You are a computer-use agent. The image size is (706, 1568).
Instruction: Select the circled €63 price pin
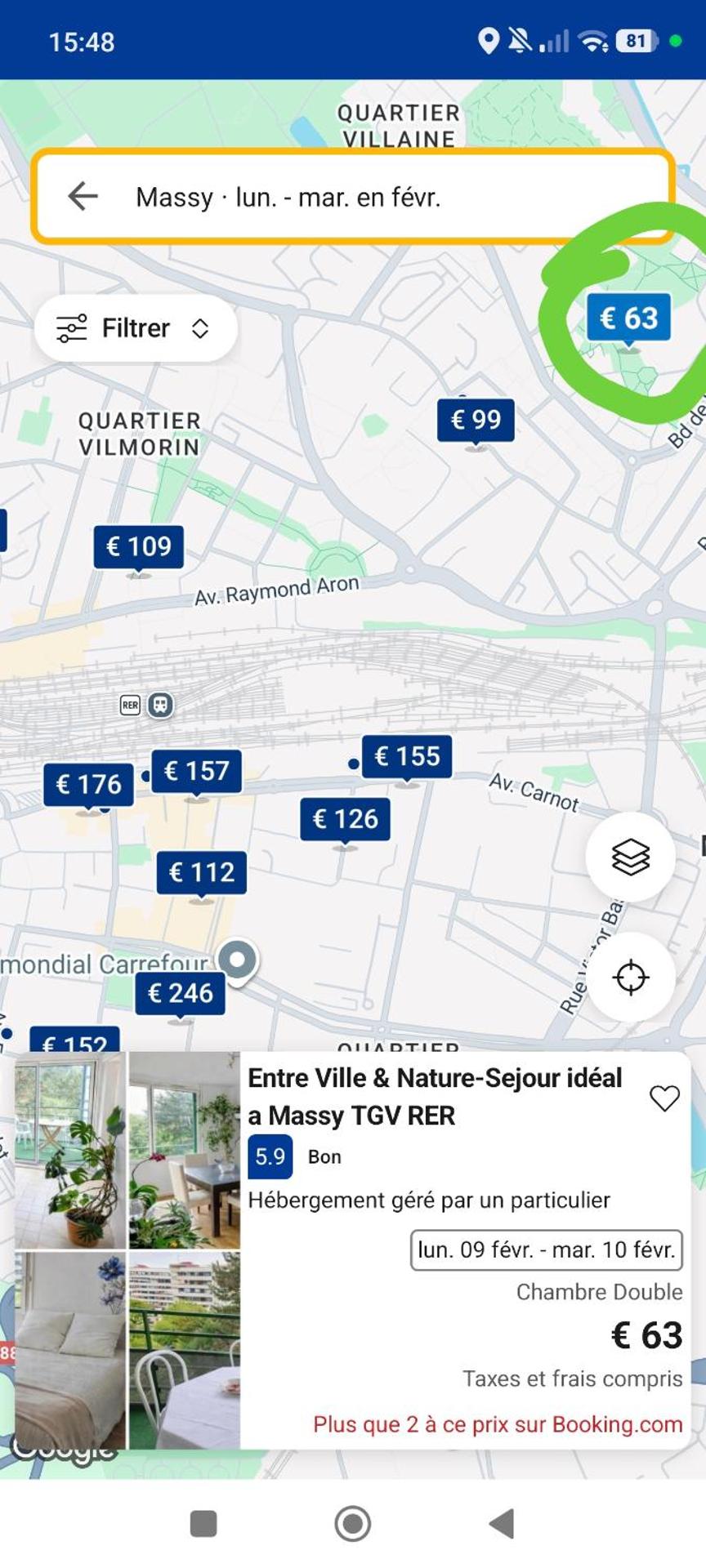(x=628, y=318)
